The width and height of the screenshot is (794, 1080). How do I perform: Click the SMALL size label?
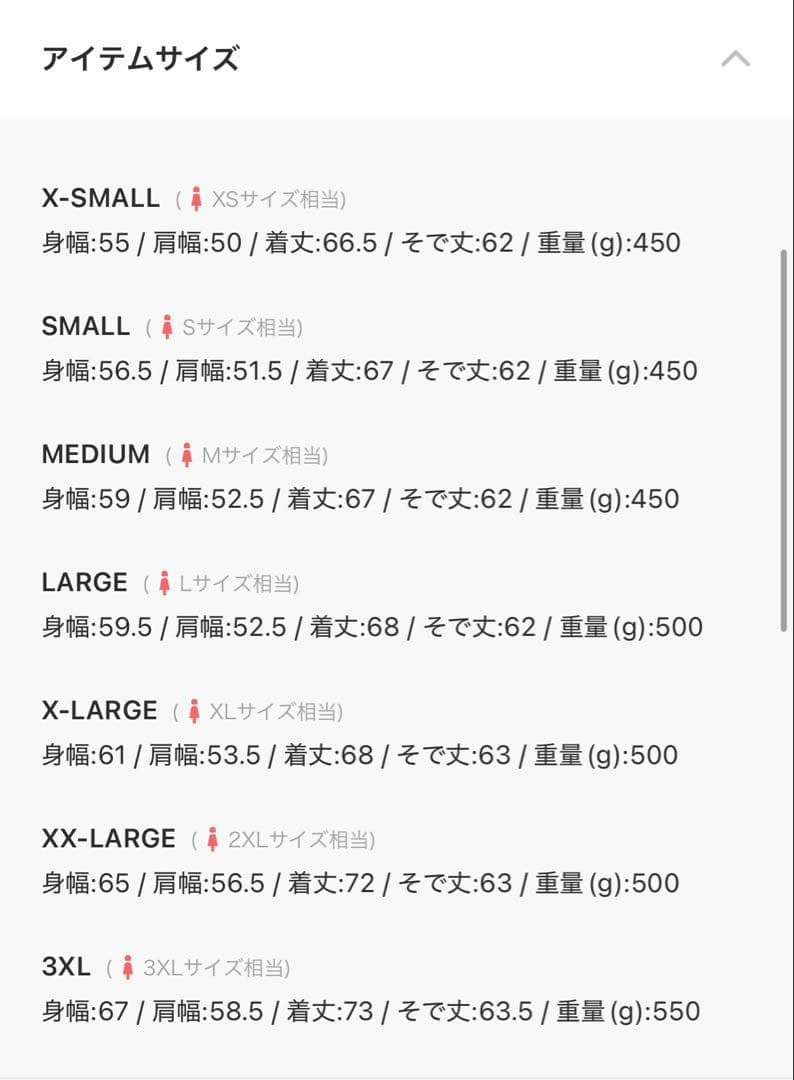pyautogui.click(x=84, y=325)
